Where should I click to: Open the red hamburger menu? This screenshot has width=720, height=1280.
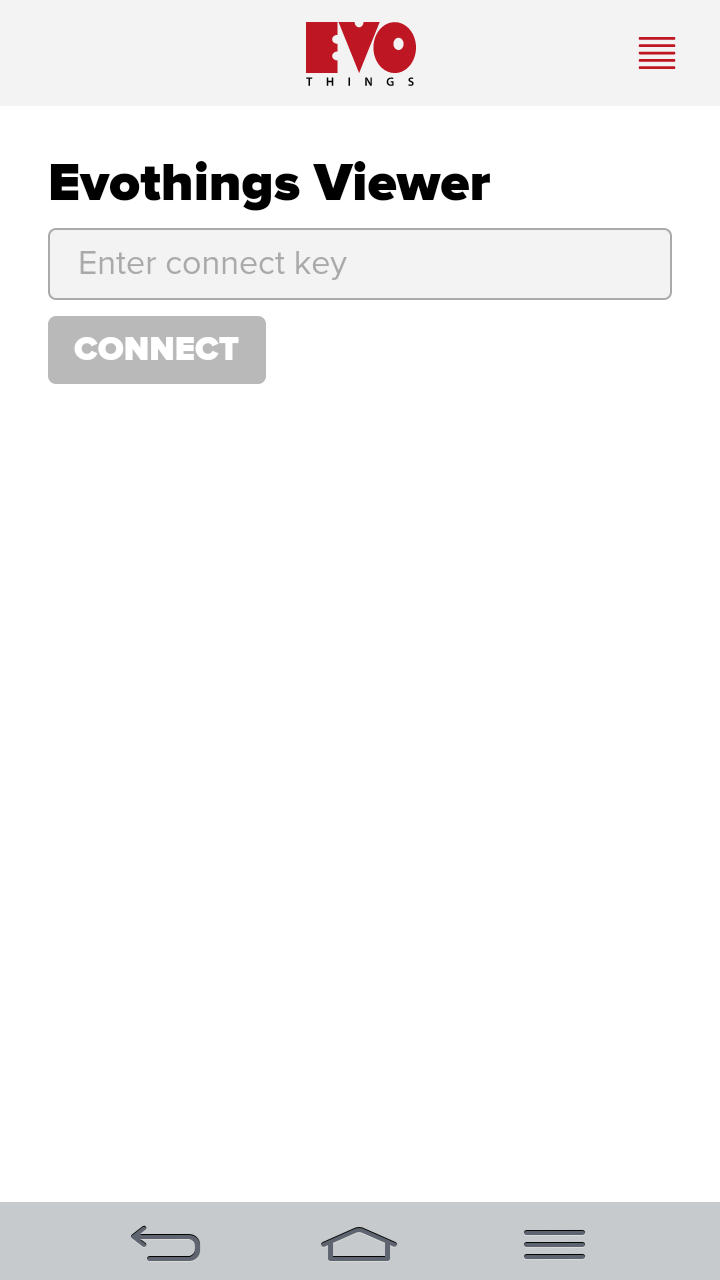(657, 53)
